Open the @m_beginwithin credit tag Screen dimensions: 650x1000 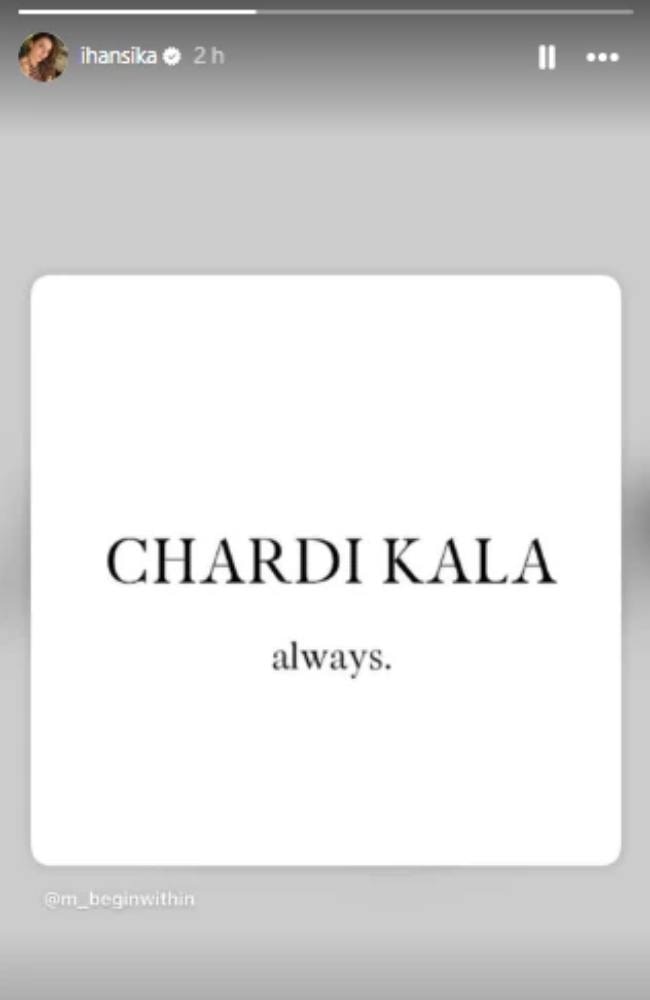[119, 899]
